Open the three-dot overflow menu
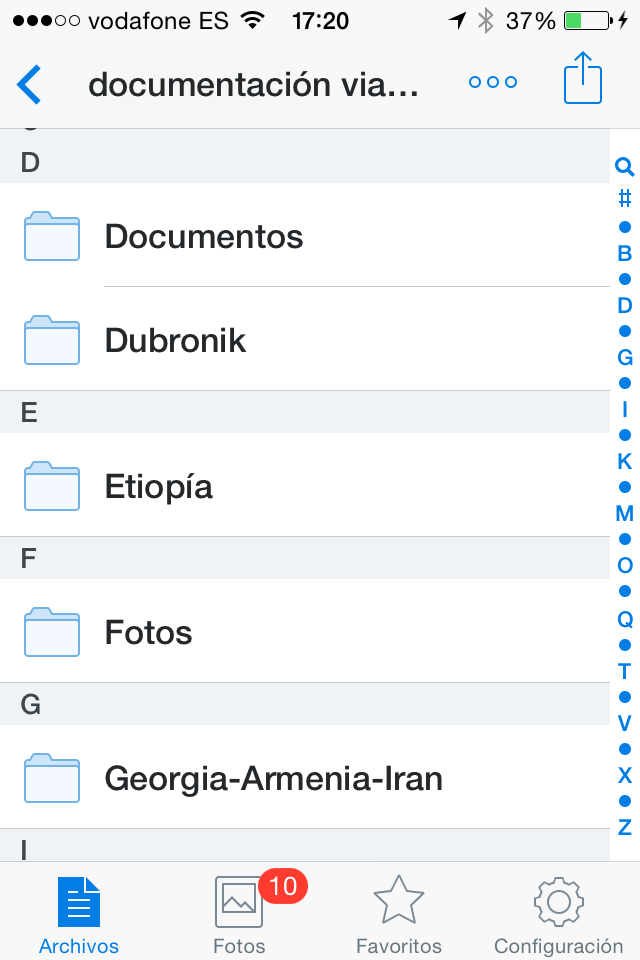Image resolution: width=640 pixels, height=960 pixels. 493,83
